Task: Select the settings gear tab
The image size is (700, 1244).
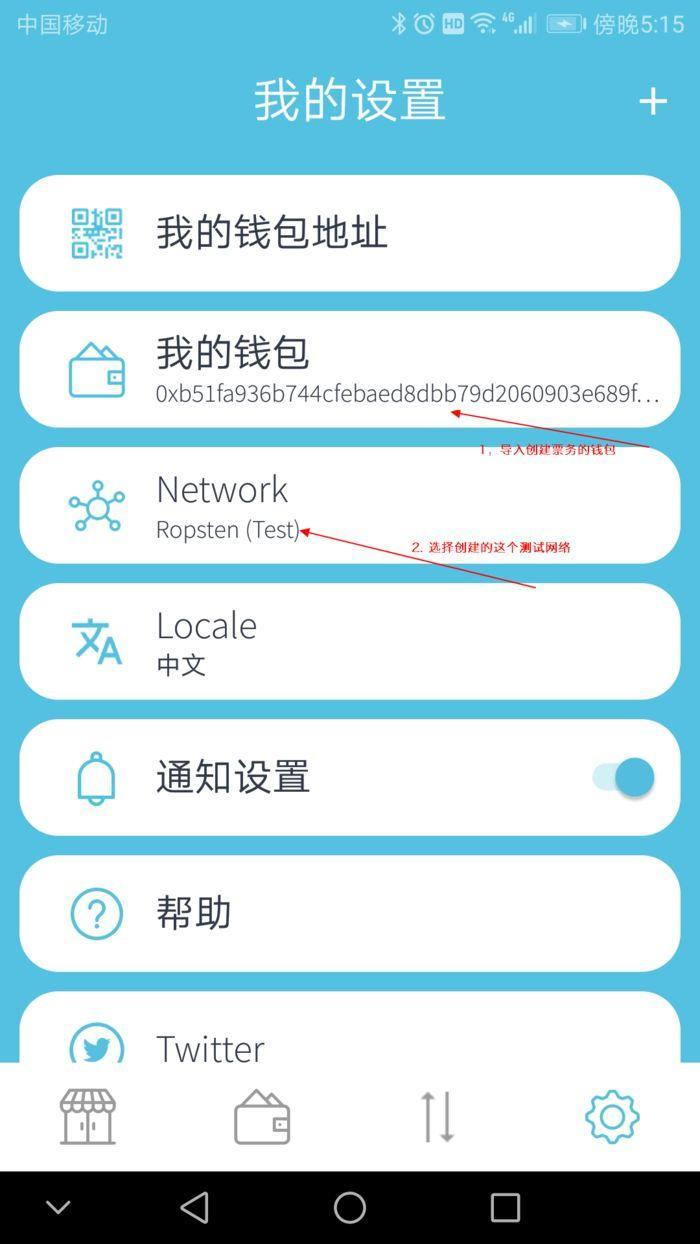Action: (612, 1116)
